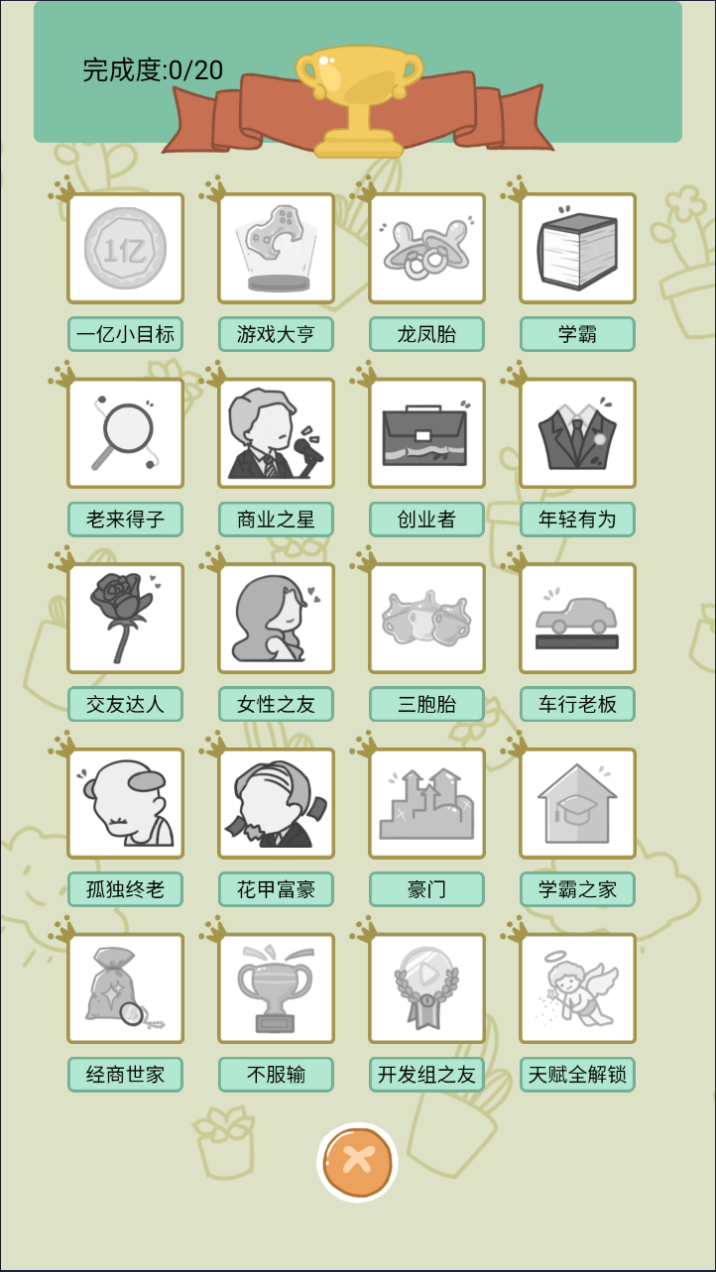This screenshot has width=716, height=1272.
Task: Open the 花甲富豪 achievement tile
Action: point(276,804)
